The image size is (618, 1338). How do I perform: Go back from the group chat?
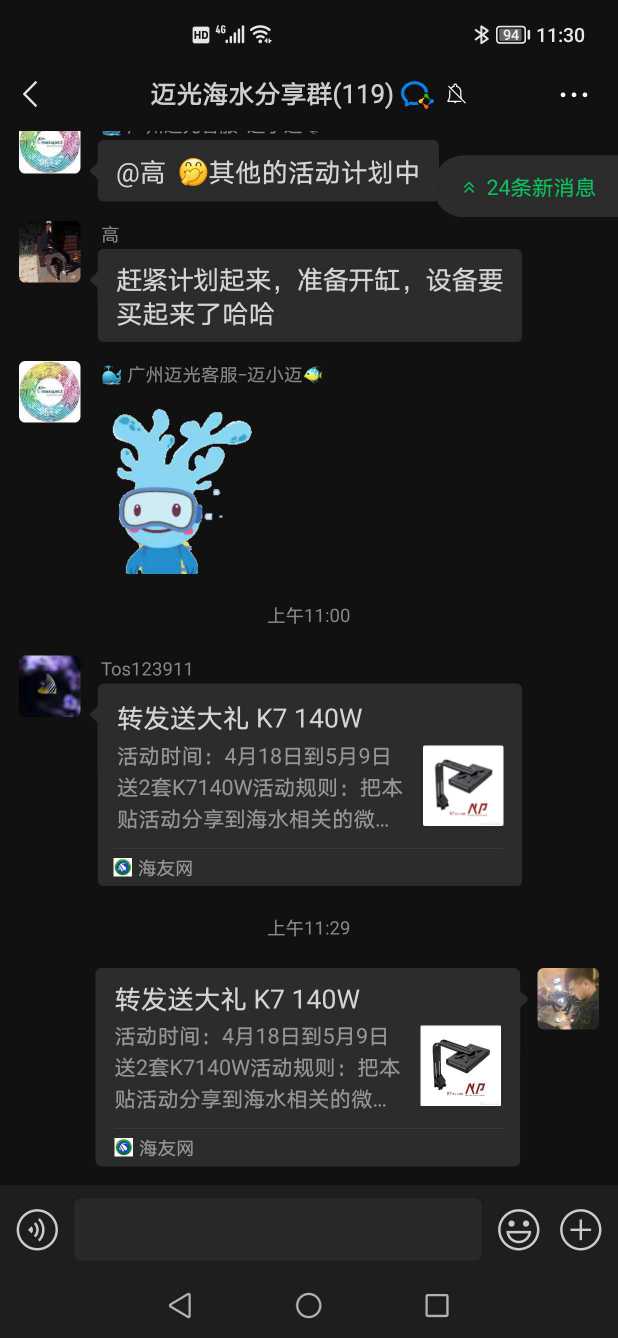click(x=30, y=94)
